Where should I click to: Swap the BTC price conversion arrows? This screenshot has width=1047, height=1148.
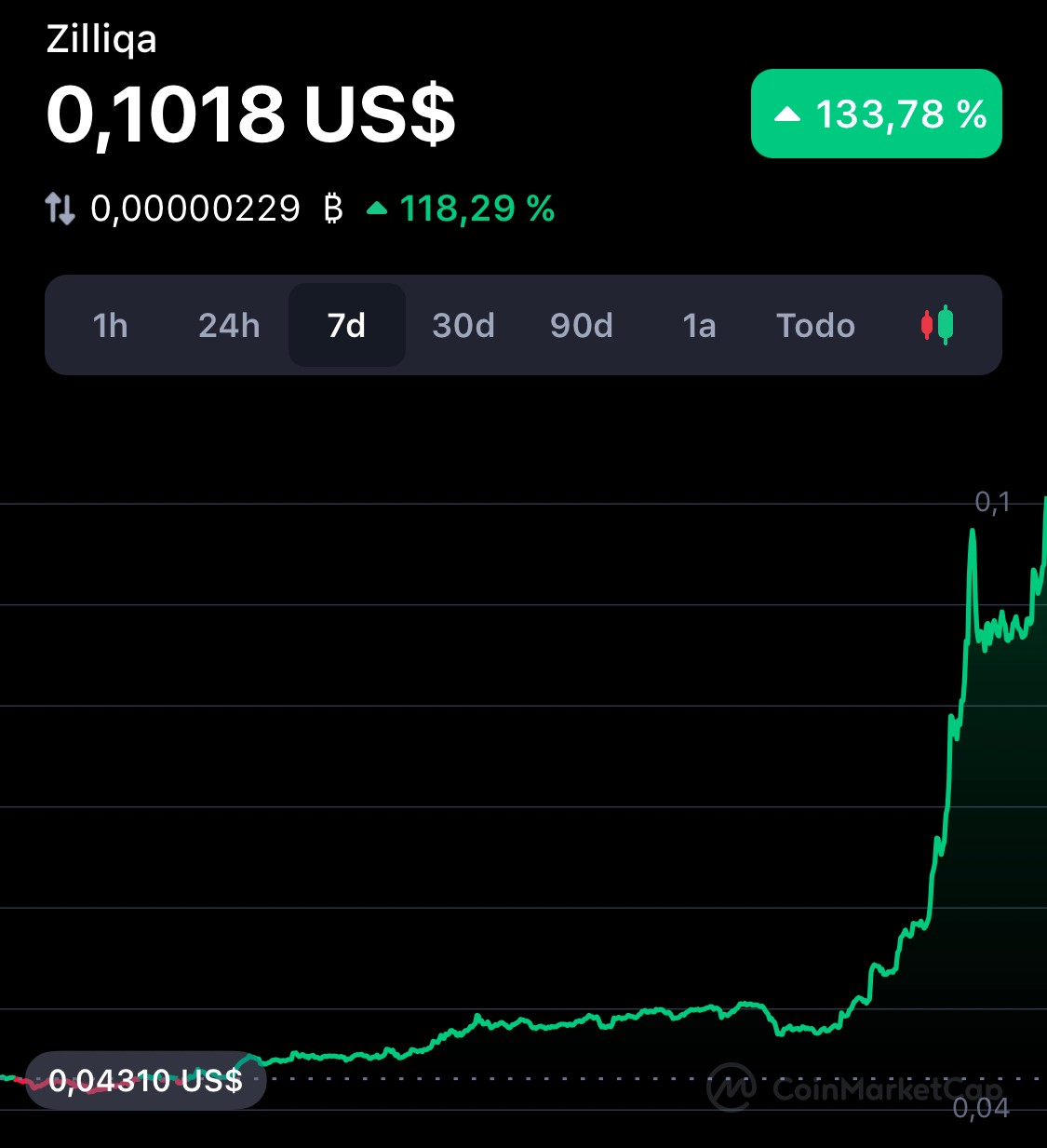click(x=60, y=209)
